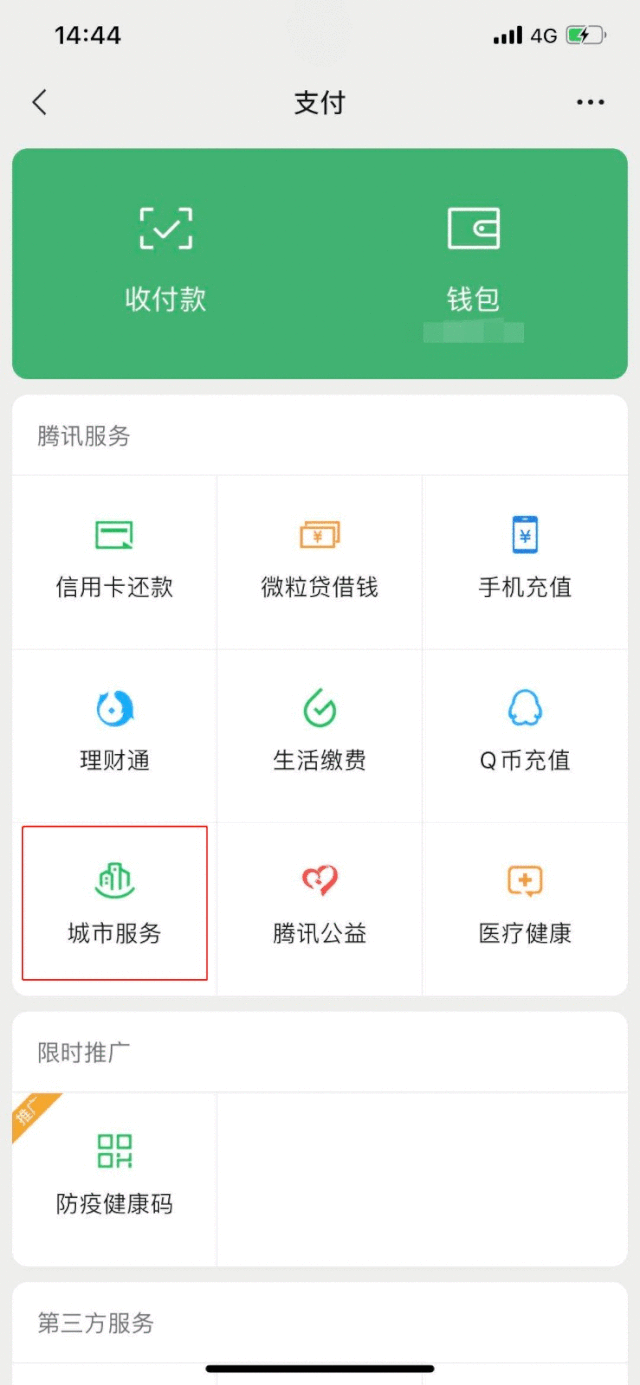Open 收付款 to pay or receive

[x=166, y=258]
